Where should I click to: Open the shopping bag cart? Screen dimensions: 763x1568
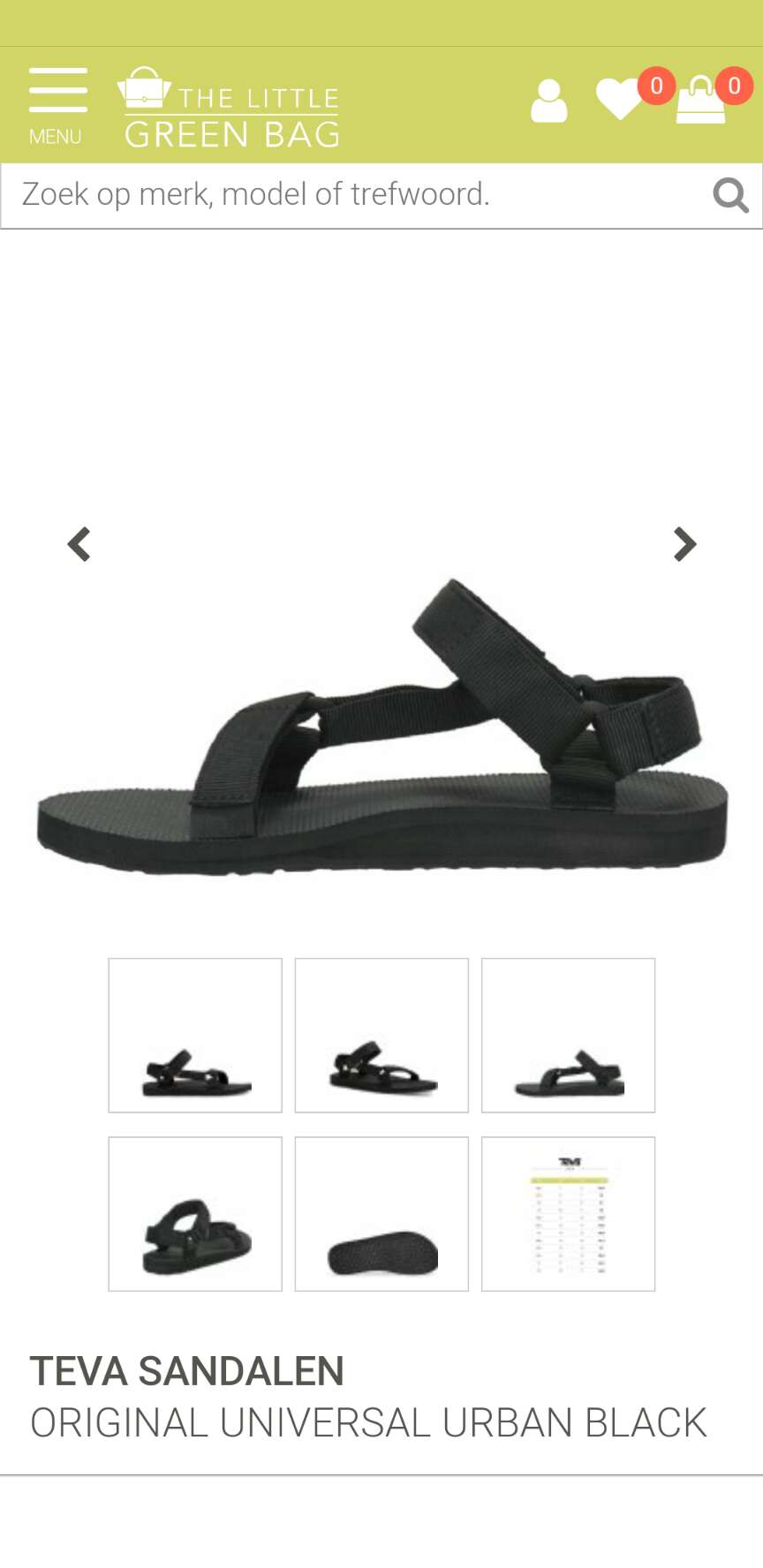pos(701,100)
